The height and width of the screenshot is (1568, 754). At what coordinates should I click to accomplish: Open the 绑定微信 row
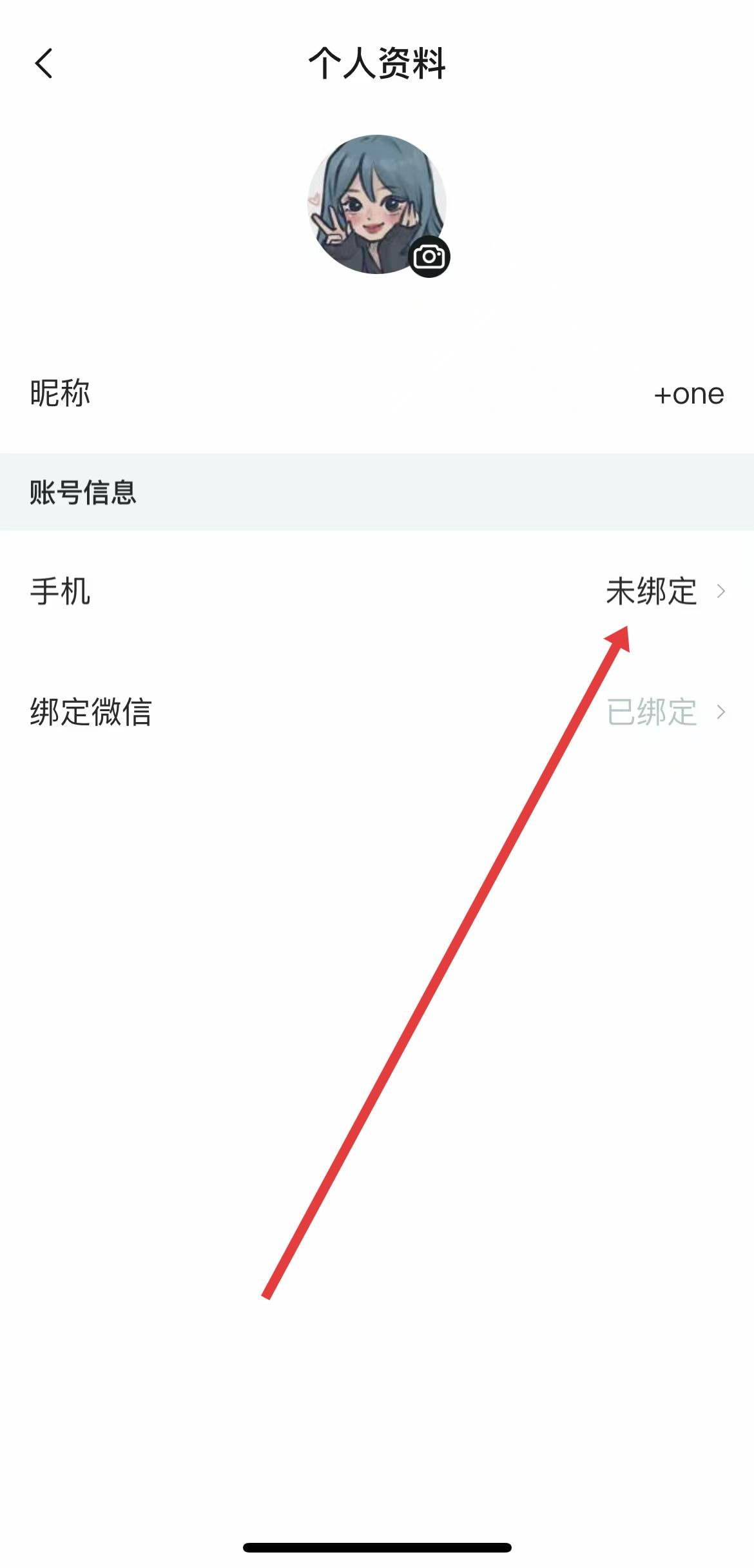tap(377, 712)
